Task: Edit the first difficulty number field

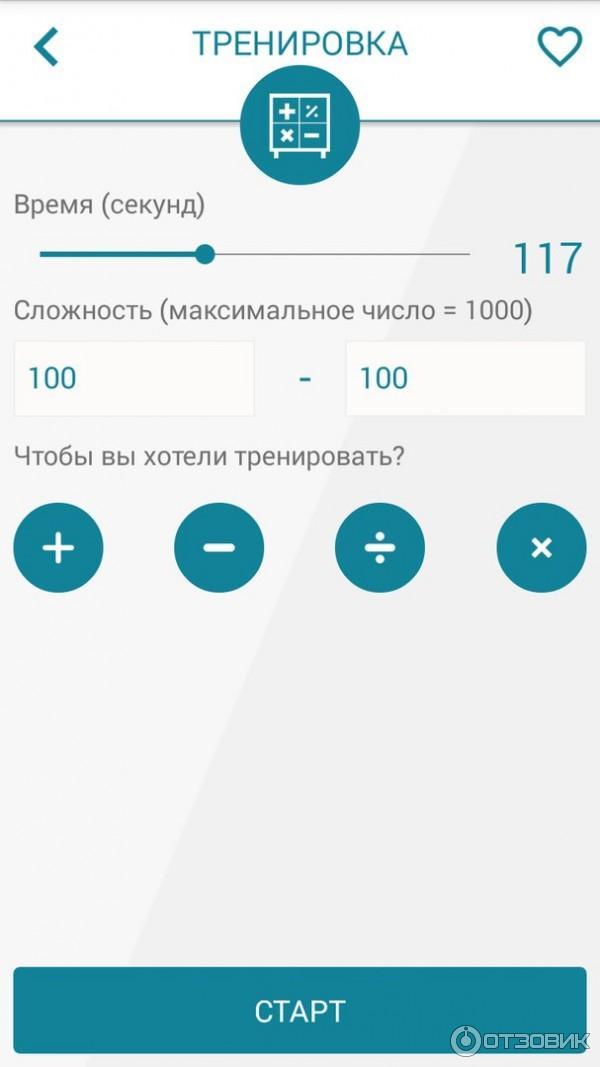Action: [134, 378]
